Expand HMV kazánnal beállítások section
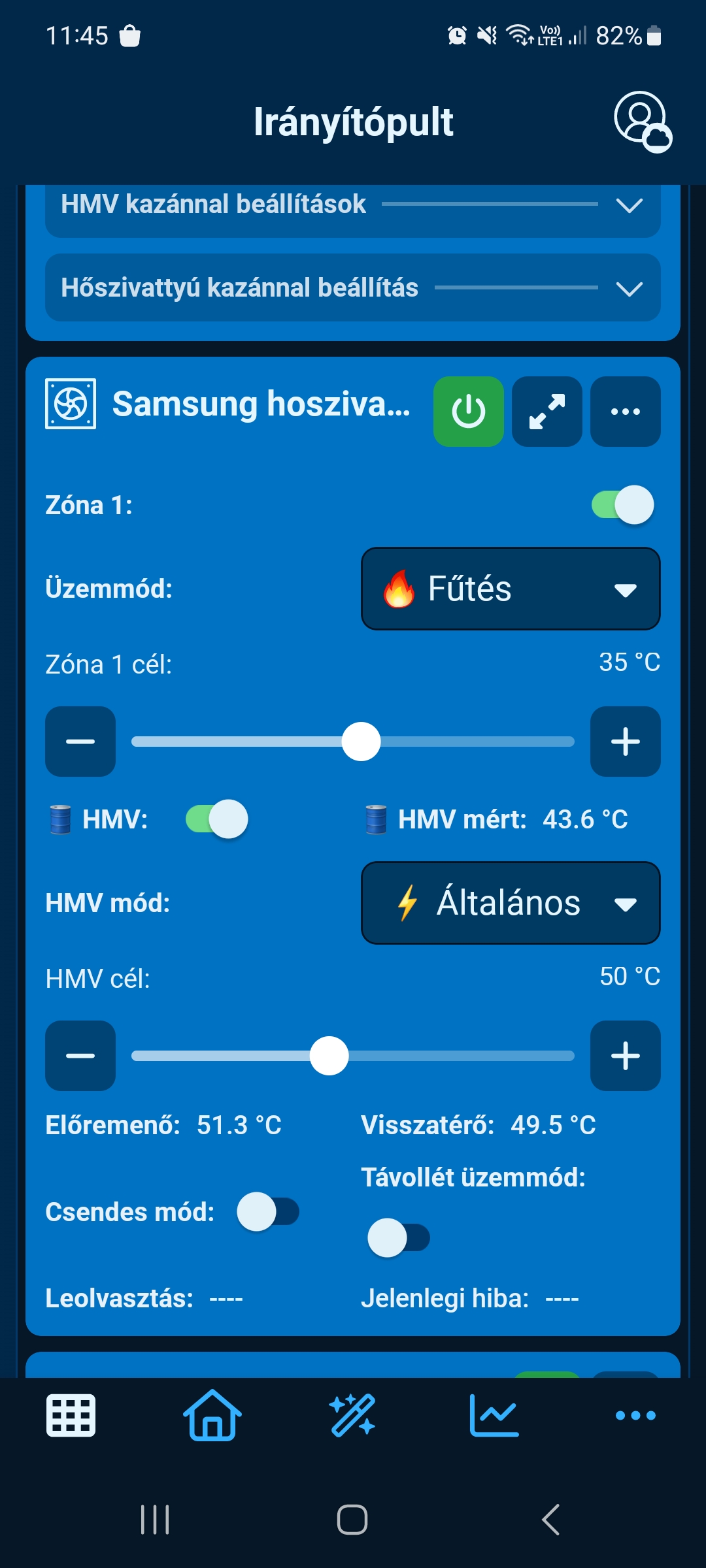This screenshot has width=706, height=1568. coord(629,205)
